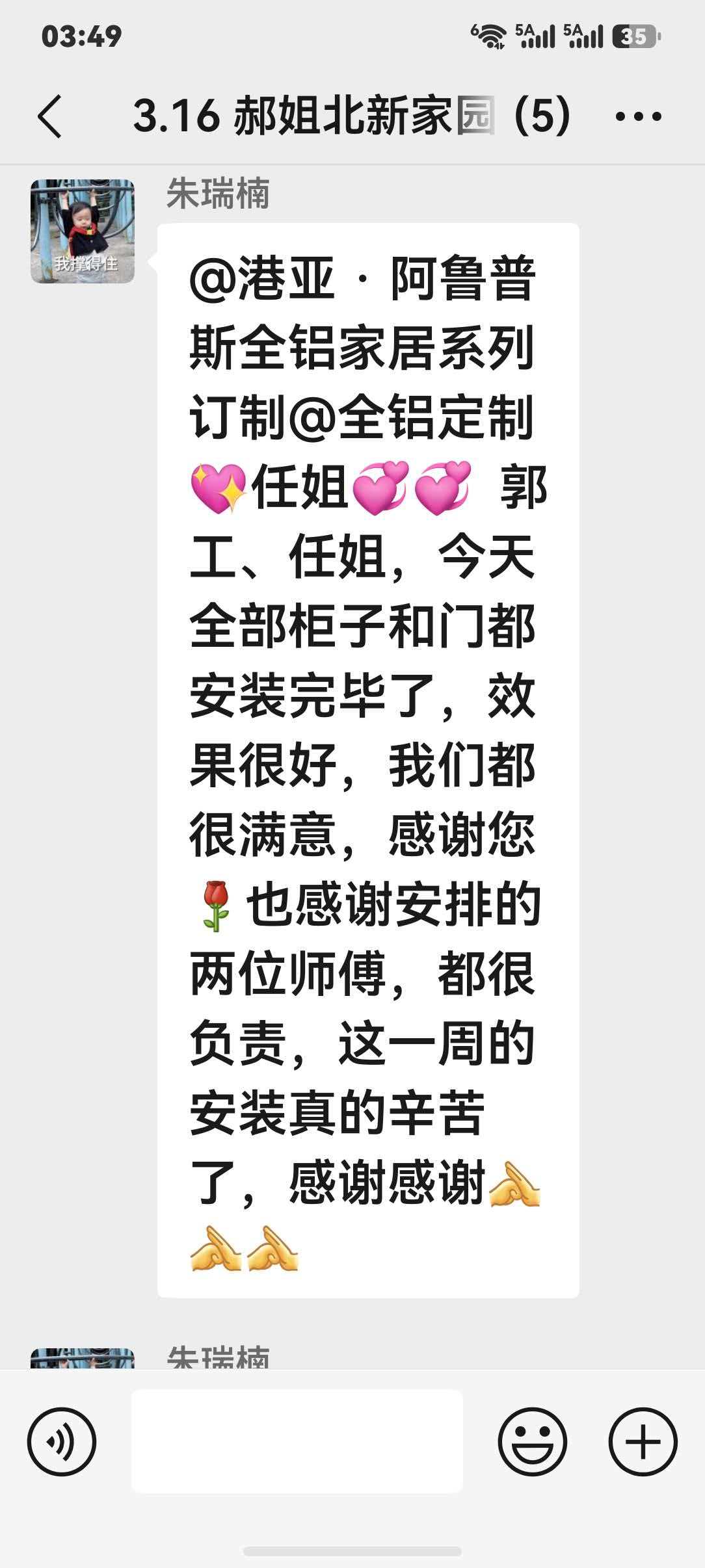Go back from the group chat

50,116
